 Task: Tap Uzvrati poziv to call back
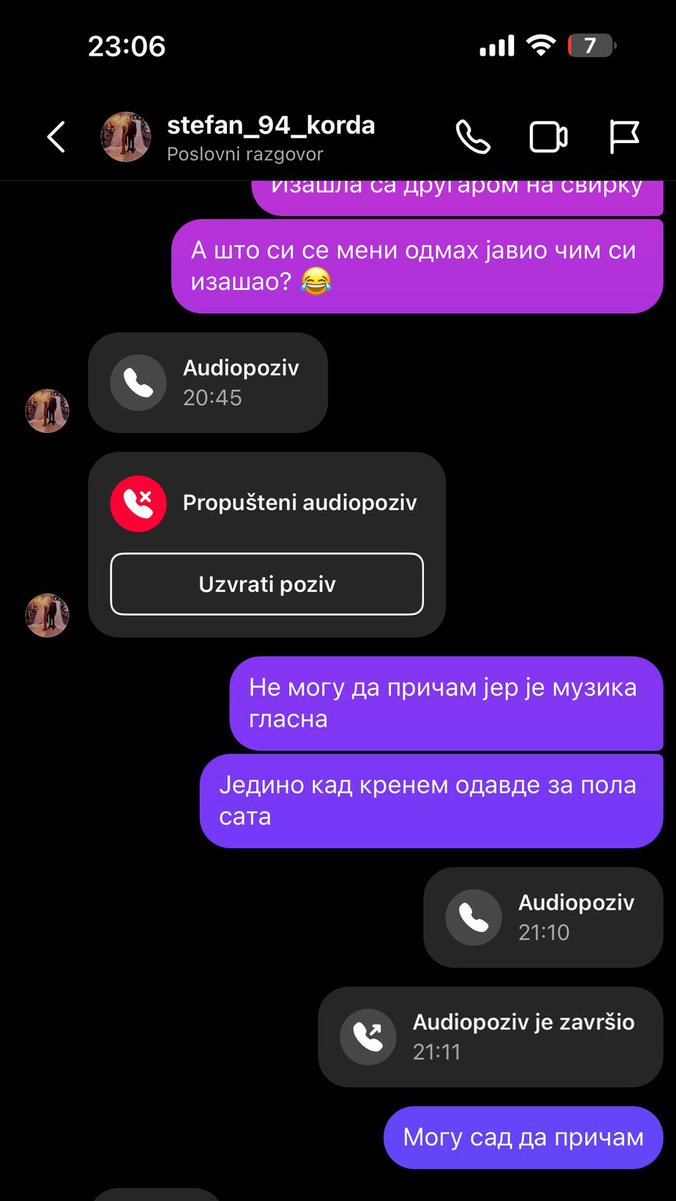click(267, 584)
